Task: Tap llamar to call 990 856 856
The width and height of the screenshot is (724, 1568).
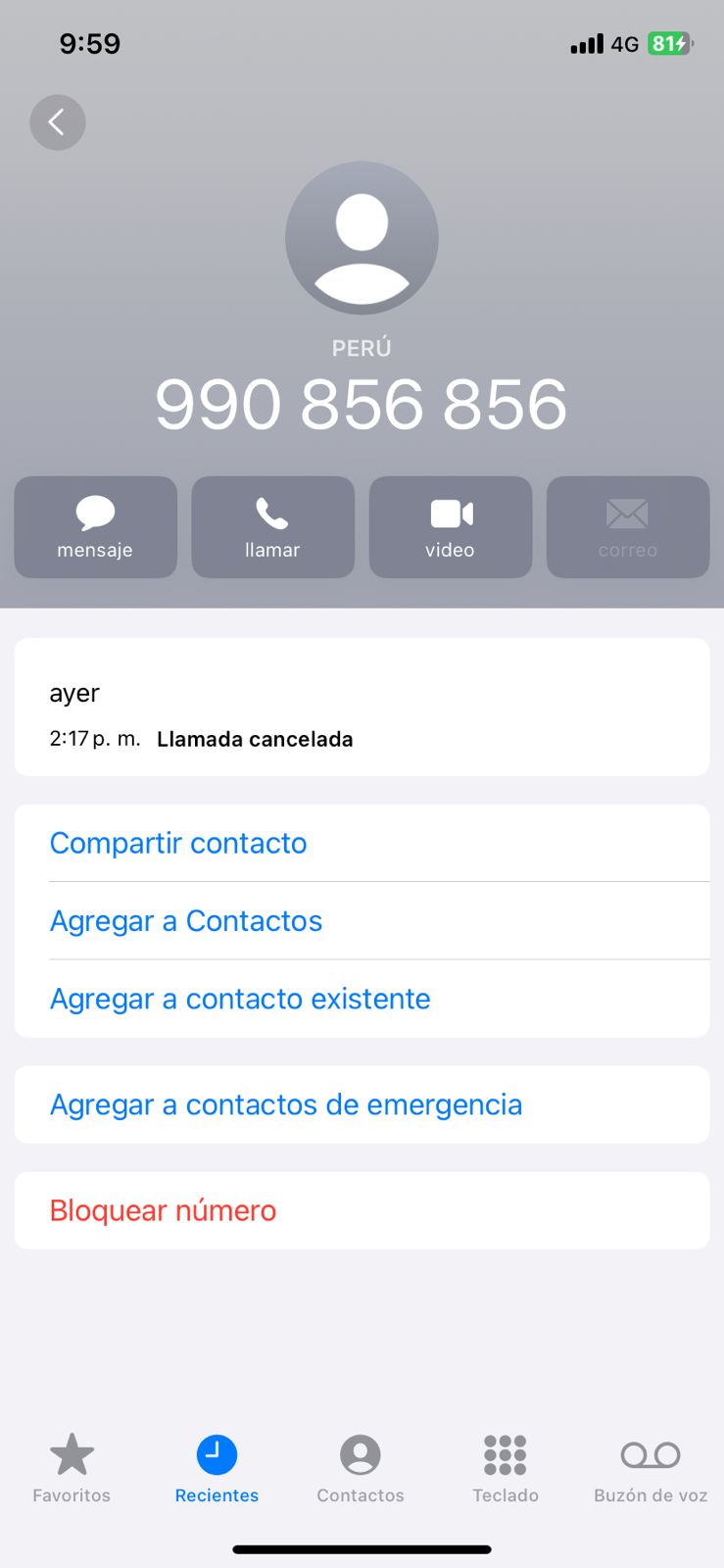Action: click(x=272, y=527)
